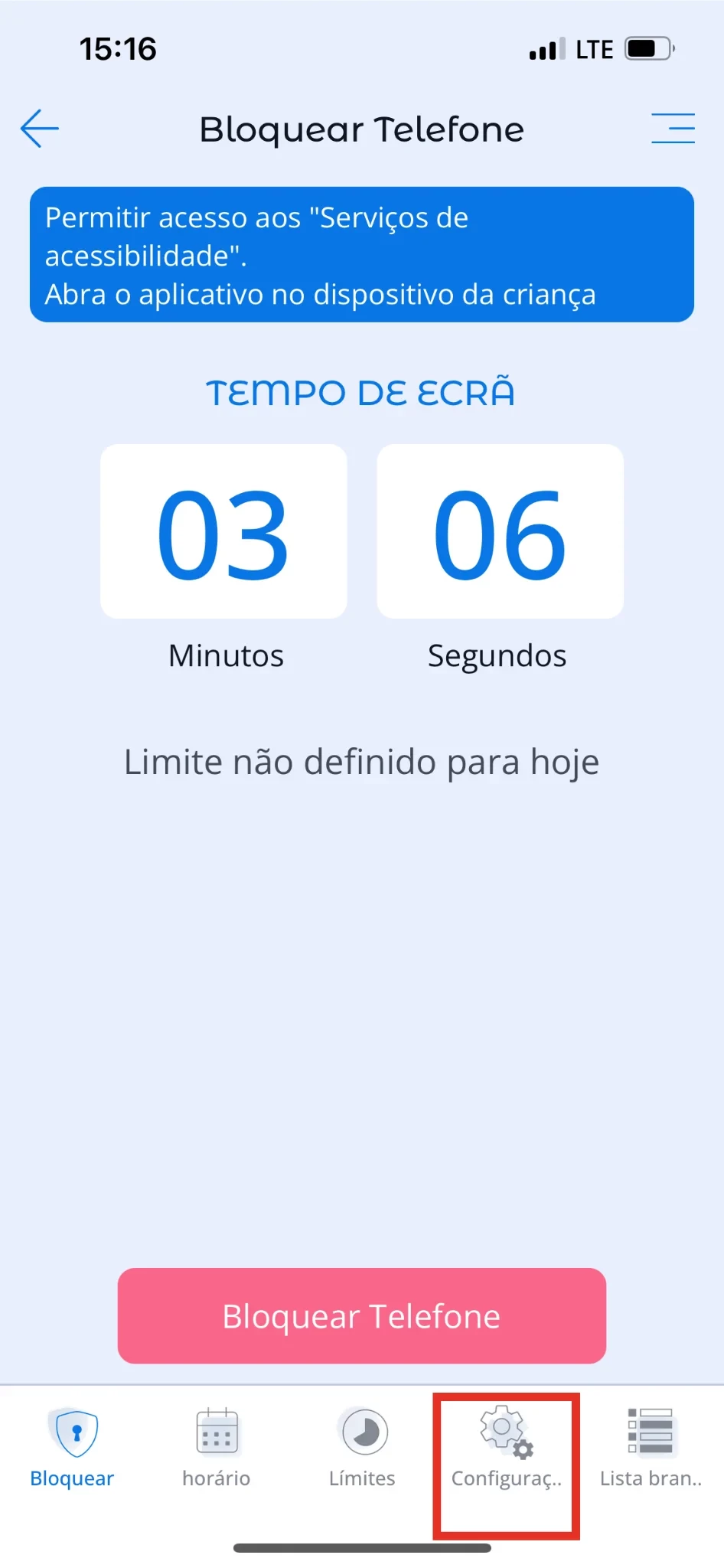The image size is (724, 1568).
Task: Tap the Bloquear Telefone button
Action: tap(361, 1315)
